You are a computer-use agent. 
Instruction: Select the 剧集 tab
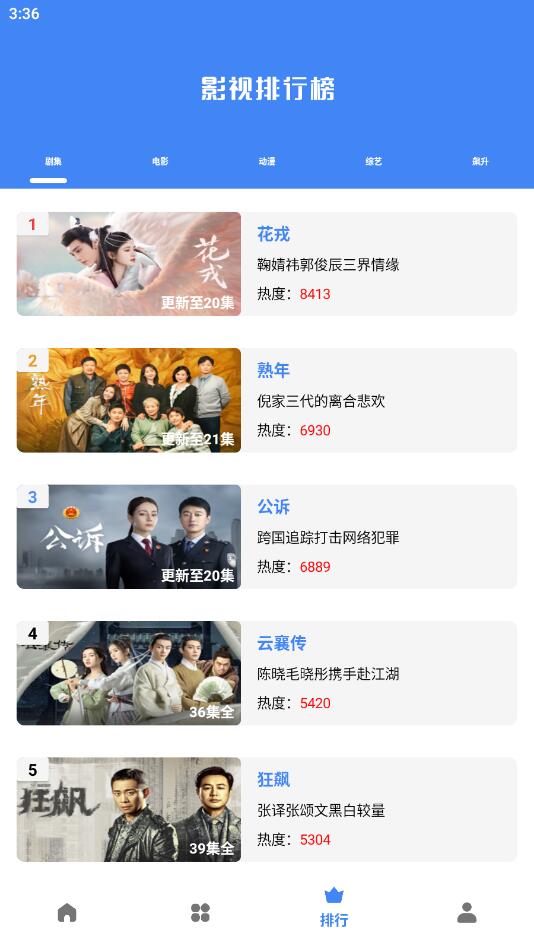53,162
